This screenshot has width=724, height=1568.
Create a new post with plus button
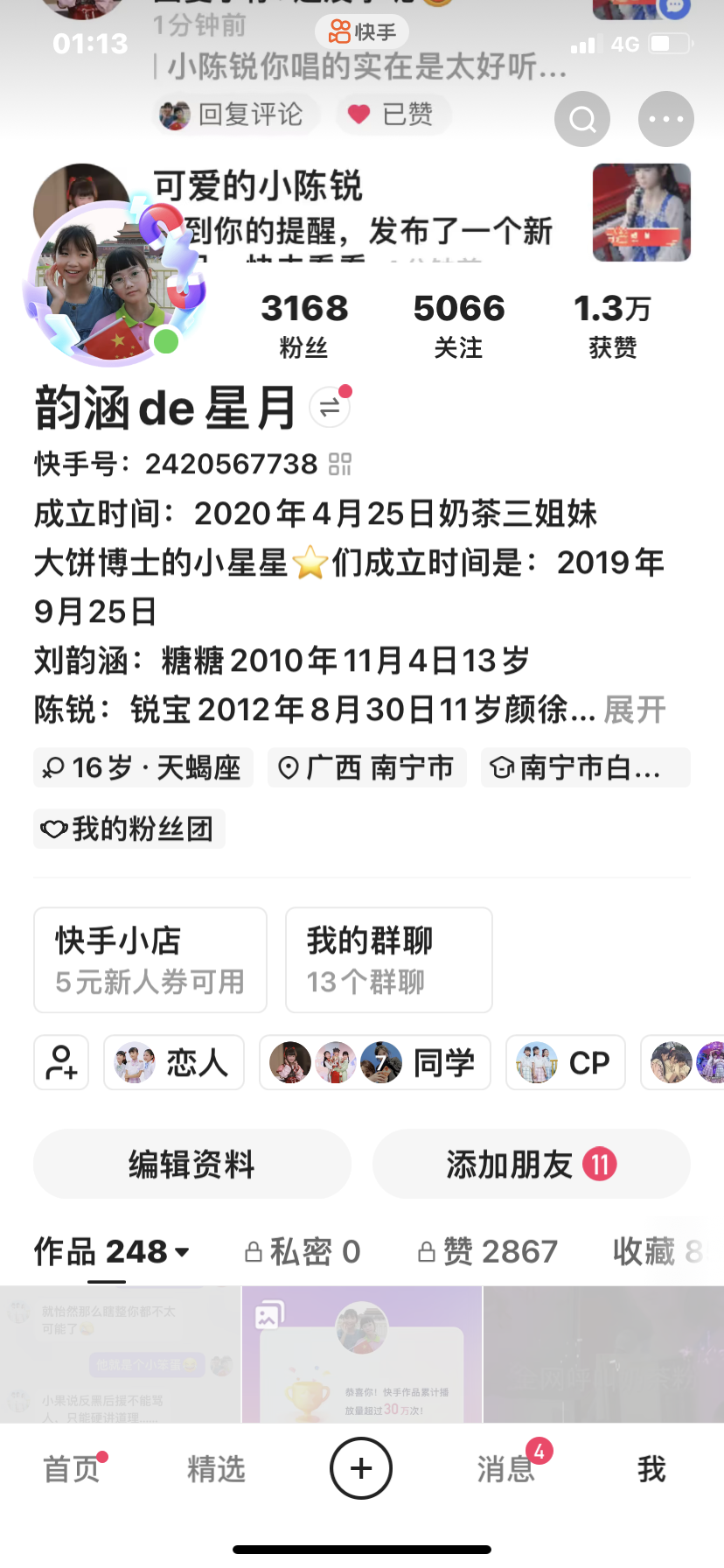(361, 1468)
